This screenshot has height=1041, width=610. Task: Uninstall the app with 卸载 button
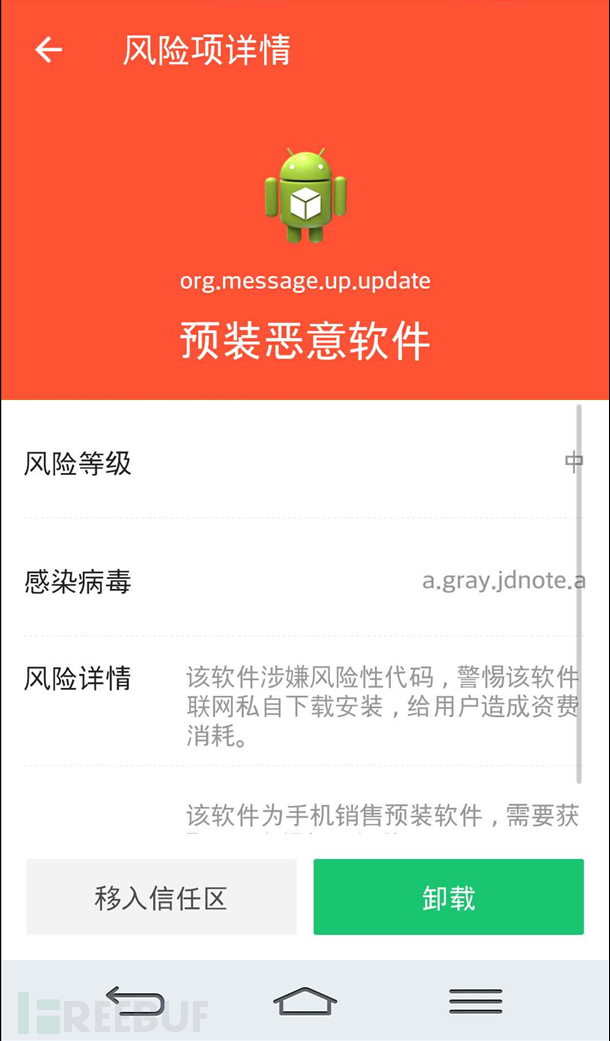point(448,897)
